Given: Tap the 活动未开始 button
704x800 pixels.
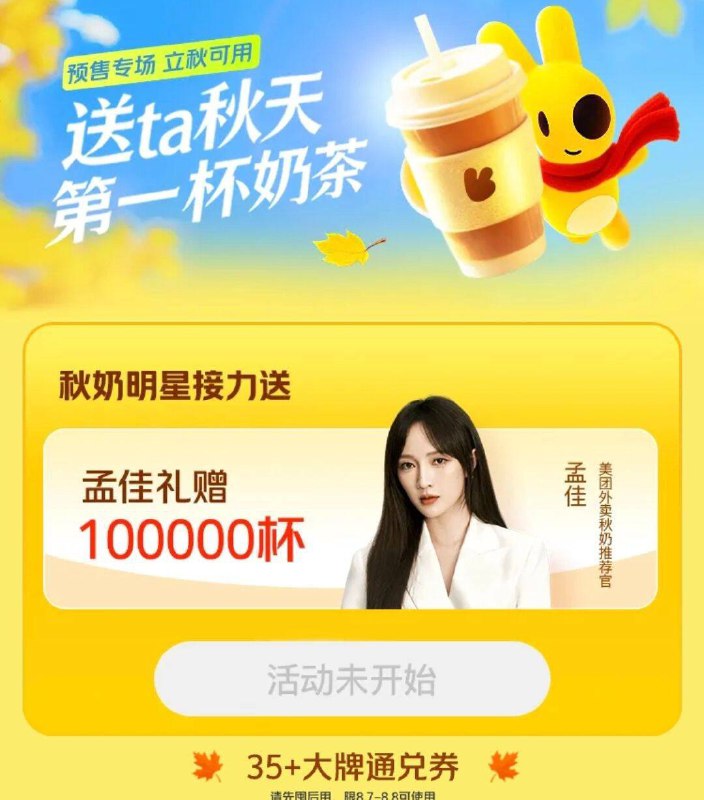Looking at the screenshot, I should pyautogui.click(x=352, y=679).
